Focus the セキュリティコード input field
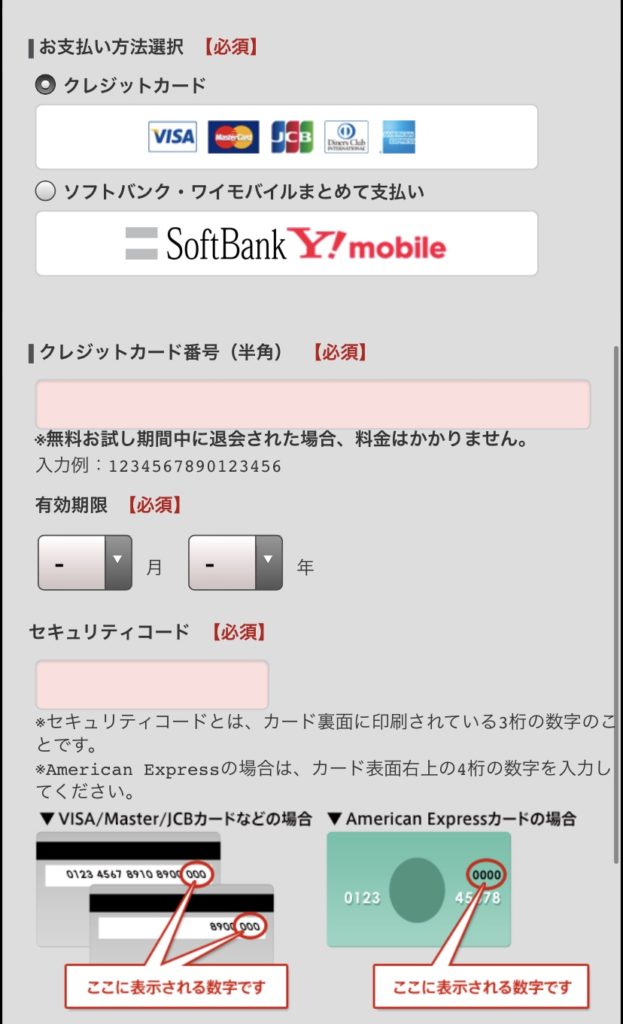The image size is (623, 1024). (152, 685)
